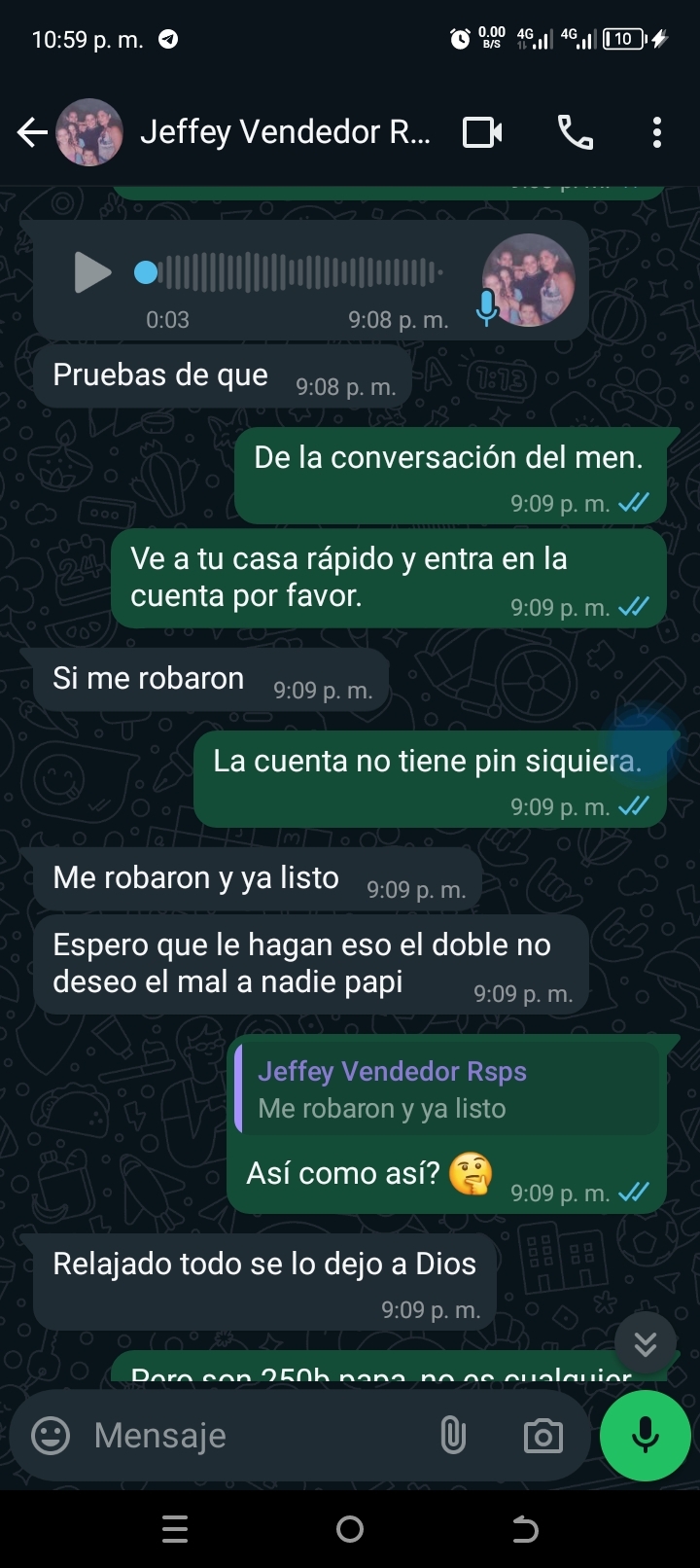
Task: Start a video call with Jeffey
Action: (x=482, y=132)
